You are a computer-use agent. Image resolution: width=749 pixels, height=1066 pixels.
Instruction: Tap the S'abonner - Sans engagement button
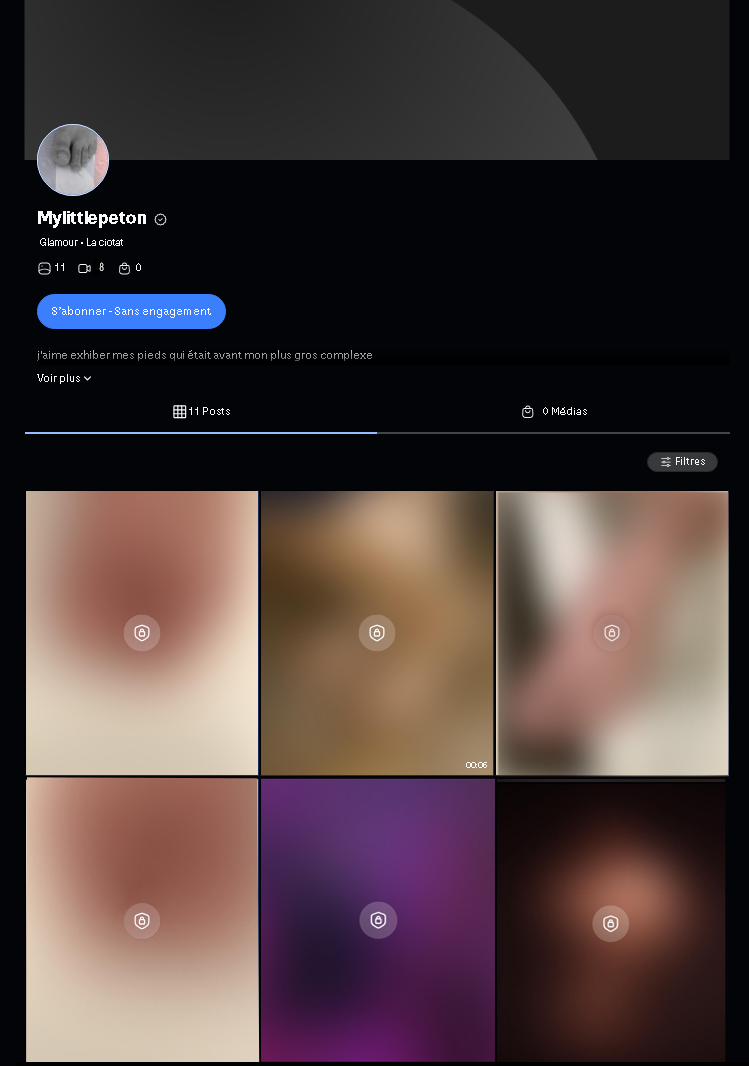[x=131, y=311]
